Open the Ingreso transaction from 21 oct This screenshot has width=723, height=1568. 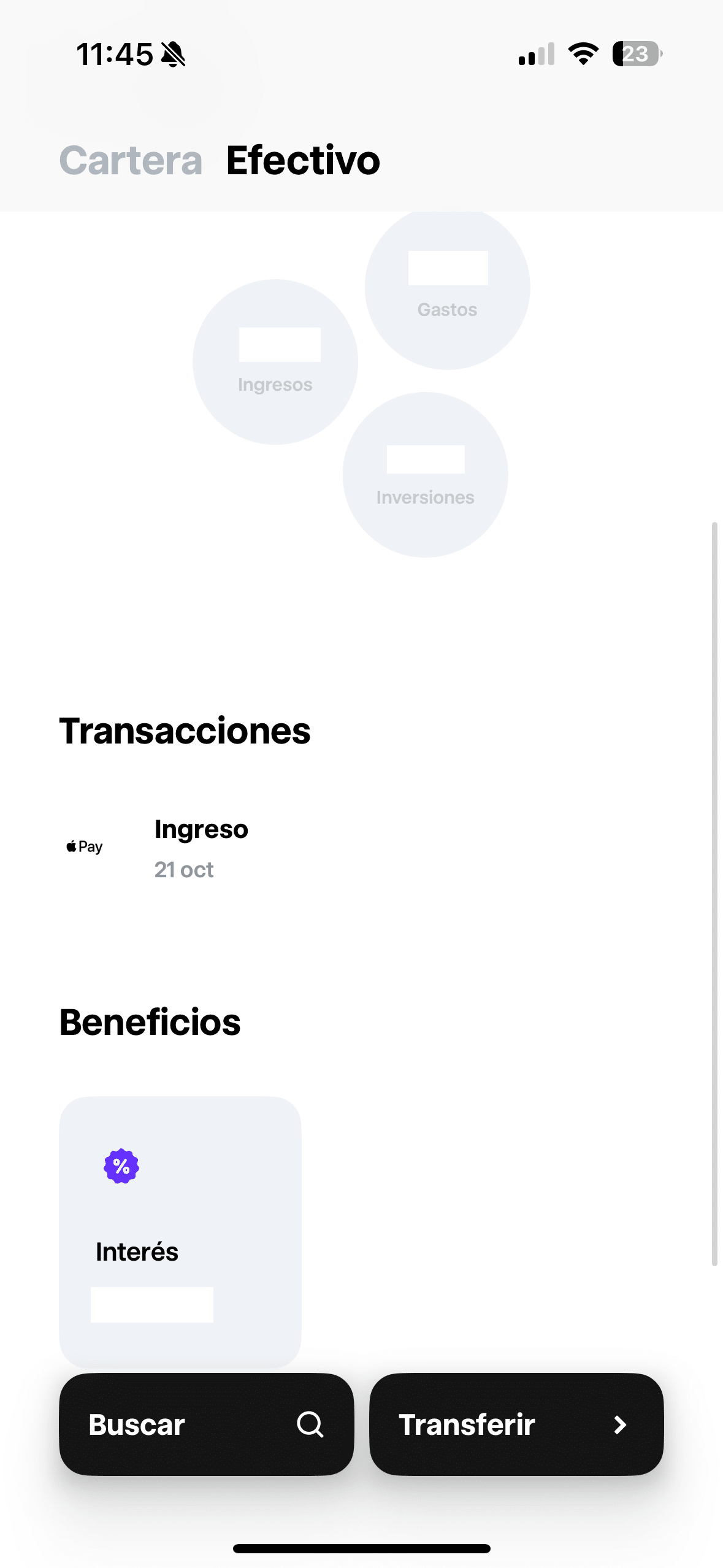(361, 849)
